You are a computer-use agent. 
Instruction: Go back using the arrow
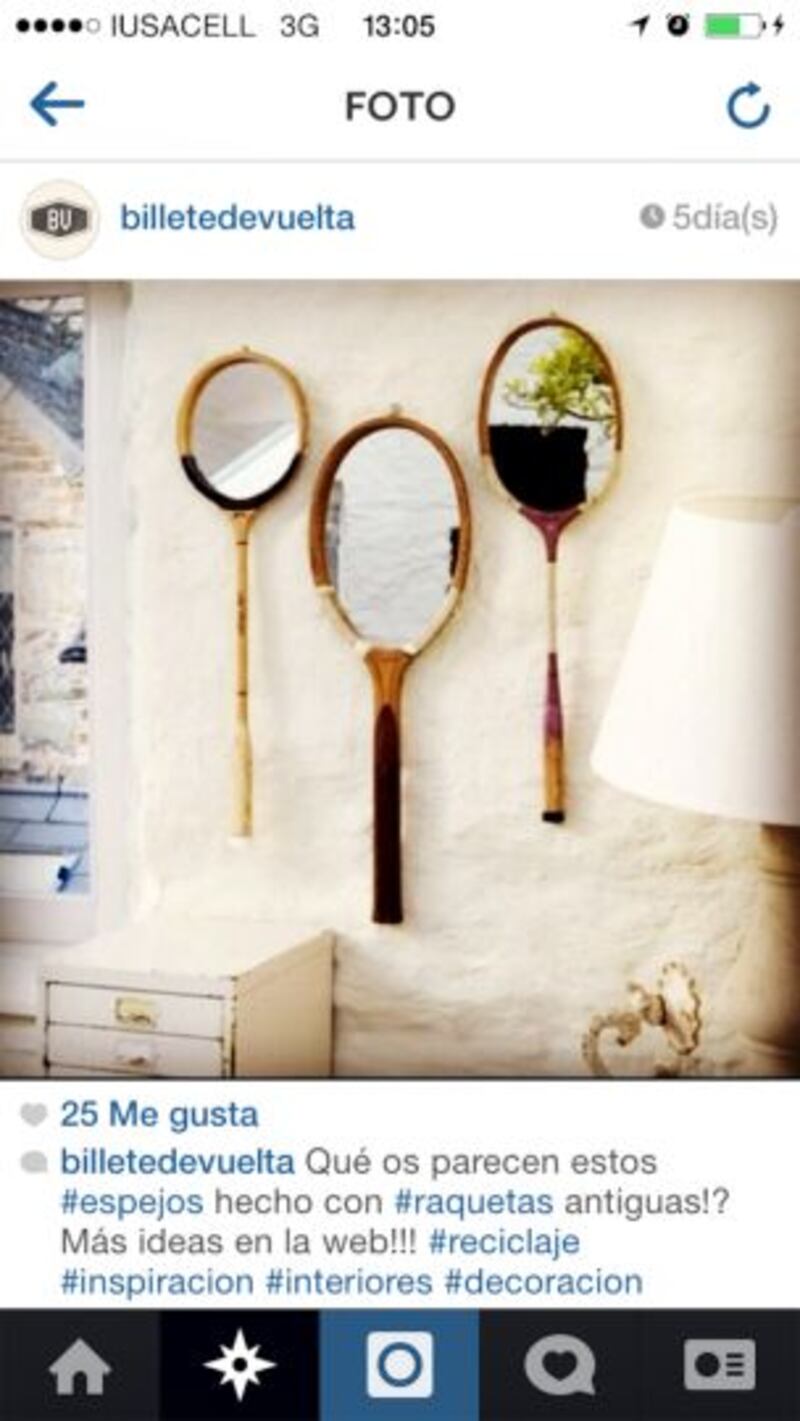pos(57,105)
